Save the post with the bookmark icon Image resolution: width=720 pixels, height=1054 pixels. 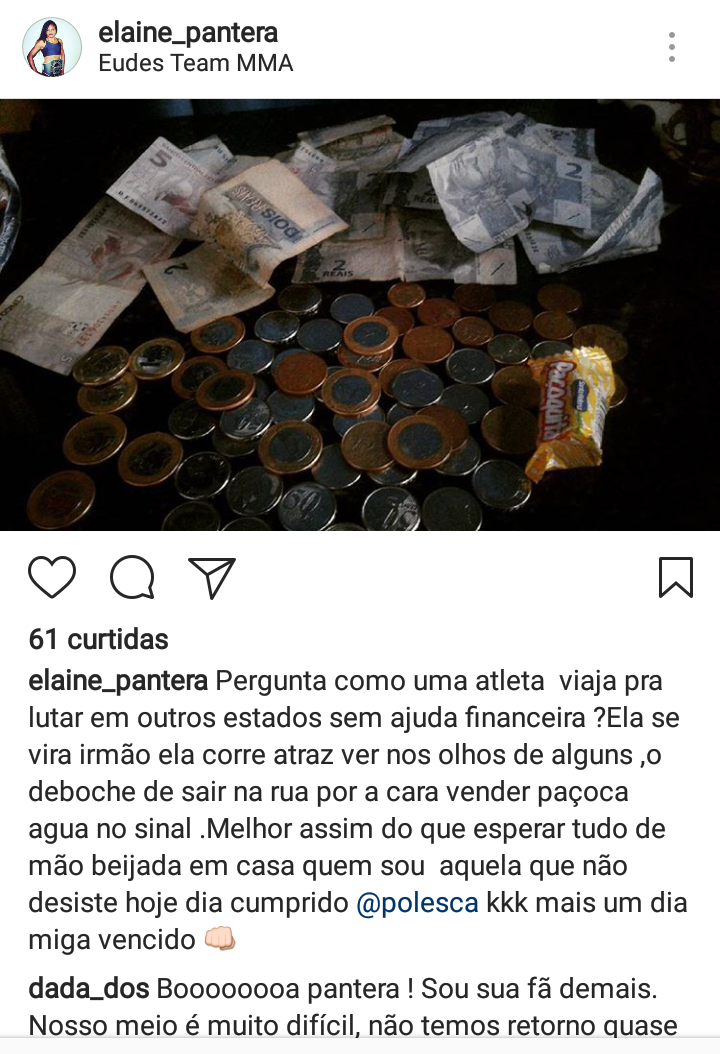point(676,578)
